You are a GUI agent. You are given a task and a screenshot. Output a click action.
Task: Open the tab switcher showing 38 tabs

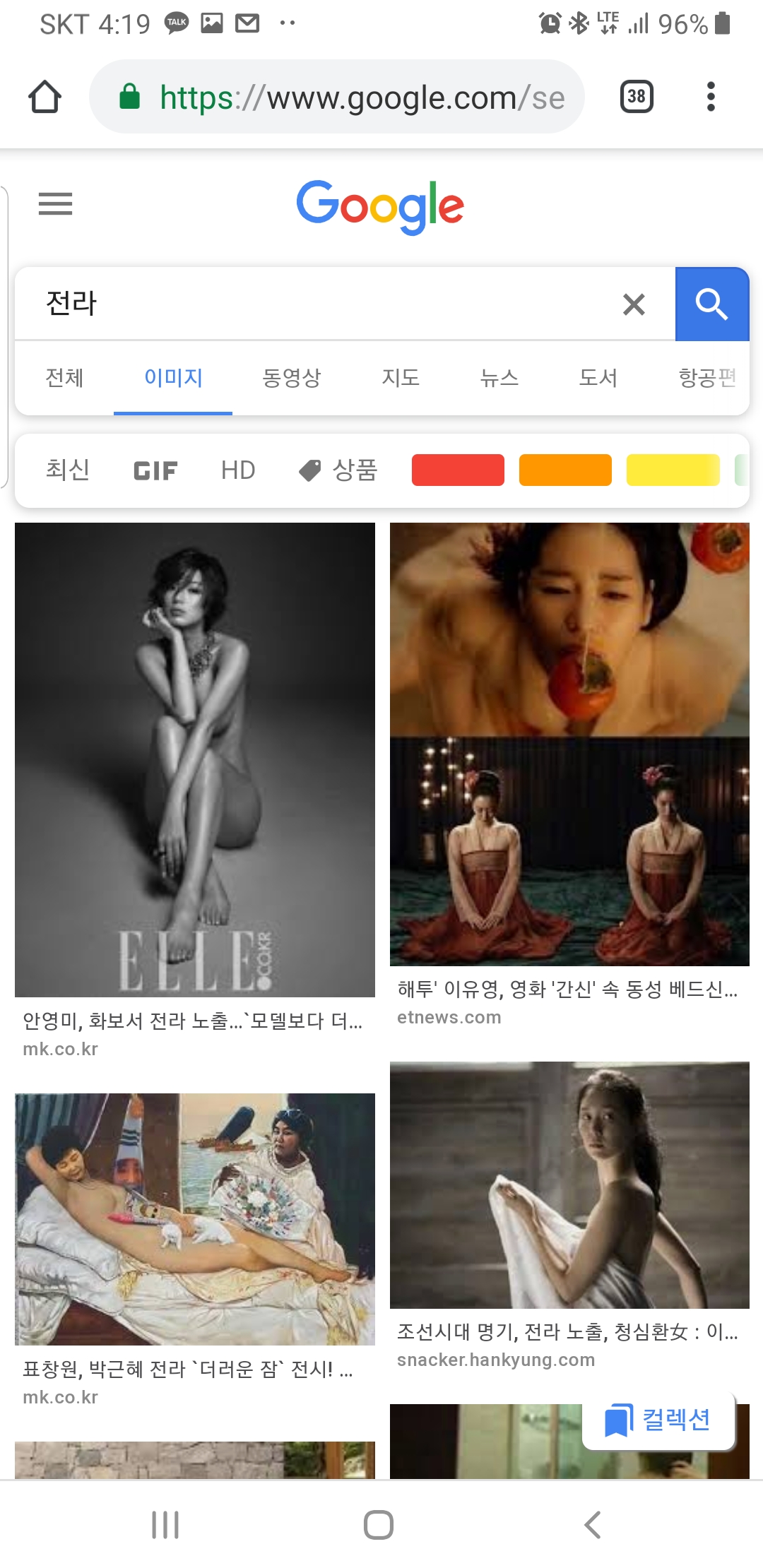click(636, 97)
